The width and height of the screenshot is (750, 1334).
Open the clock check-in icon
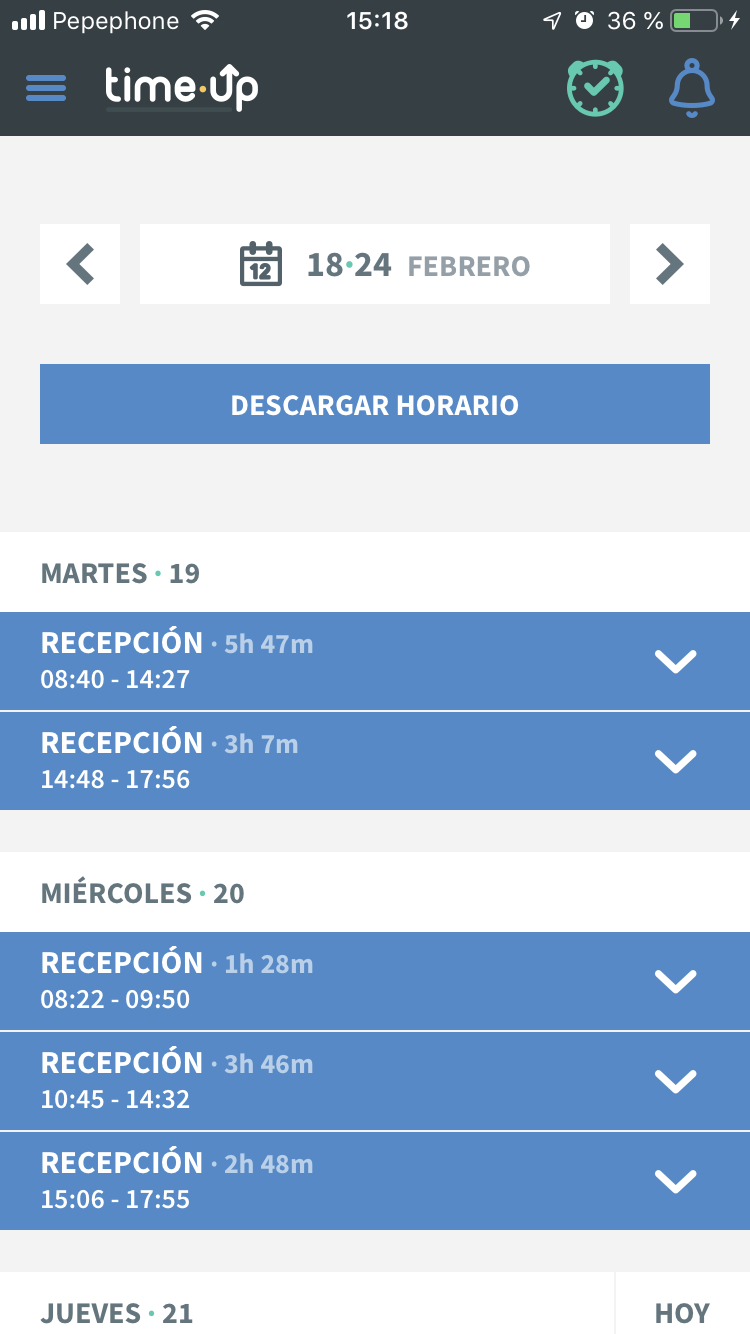tap(595, 88)
